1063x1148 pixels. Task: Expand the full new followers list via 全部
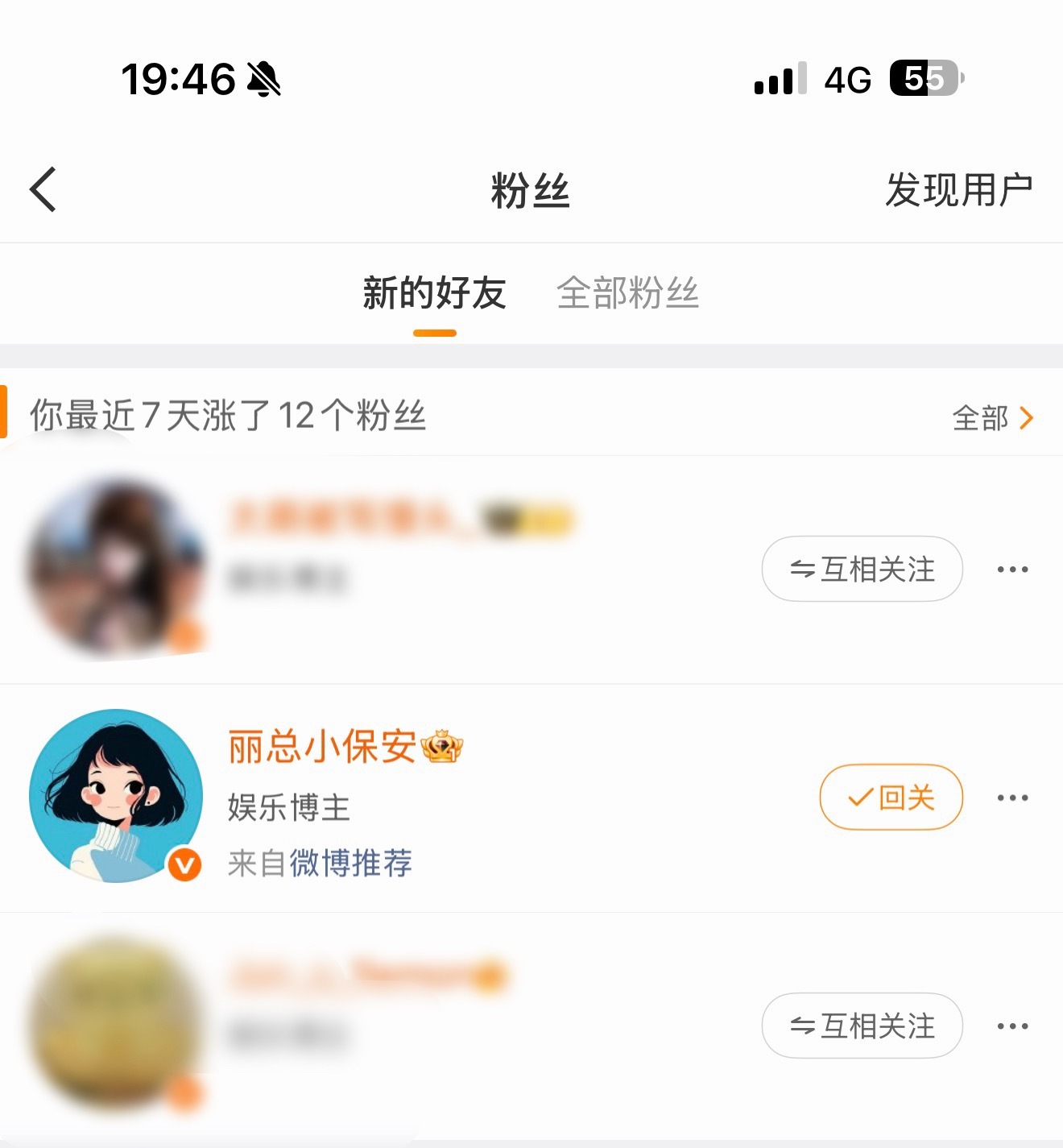pos(979,418)
